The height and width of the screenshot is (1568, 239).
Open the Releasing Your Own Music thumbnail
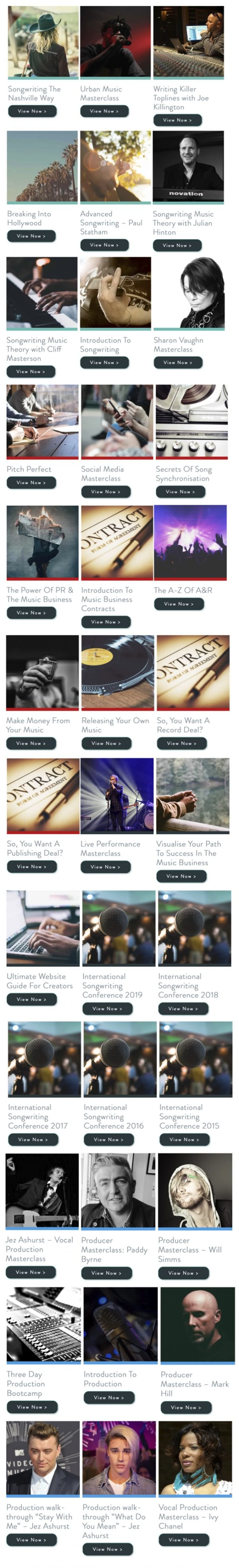point(118,672)
